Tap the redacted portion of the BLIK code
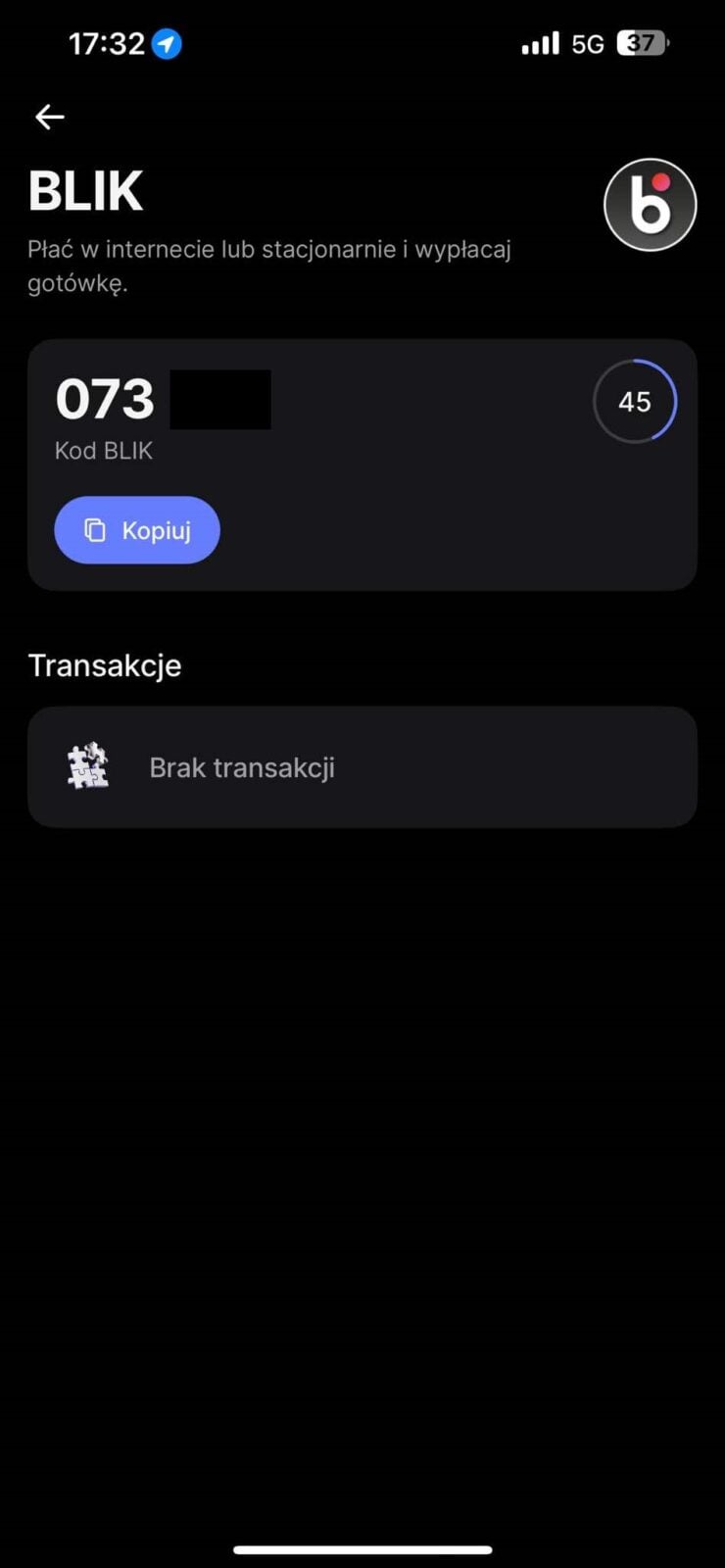The width and height of the screenshot is (725, 1568). (x=220, y=398)
